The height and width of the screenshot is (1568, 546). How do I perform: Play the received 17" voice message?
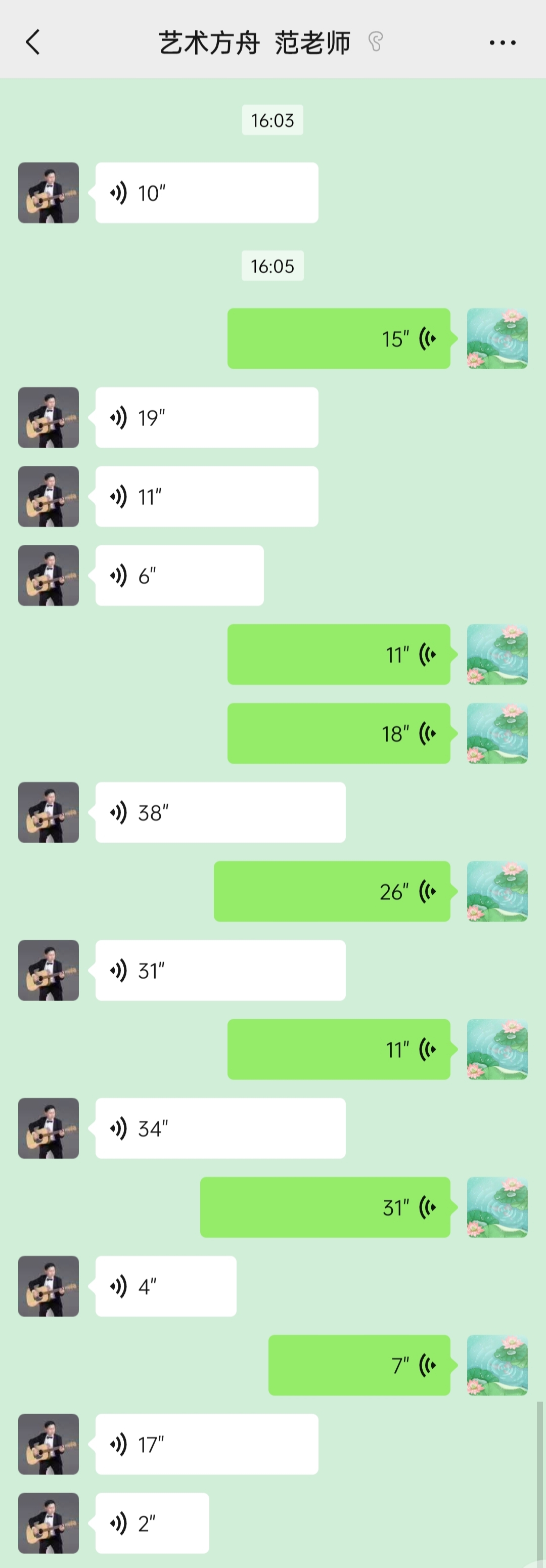click(x=206, y=1444)
